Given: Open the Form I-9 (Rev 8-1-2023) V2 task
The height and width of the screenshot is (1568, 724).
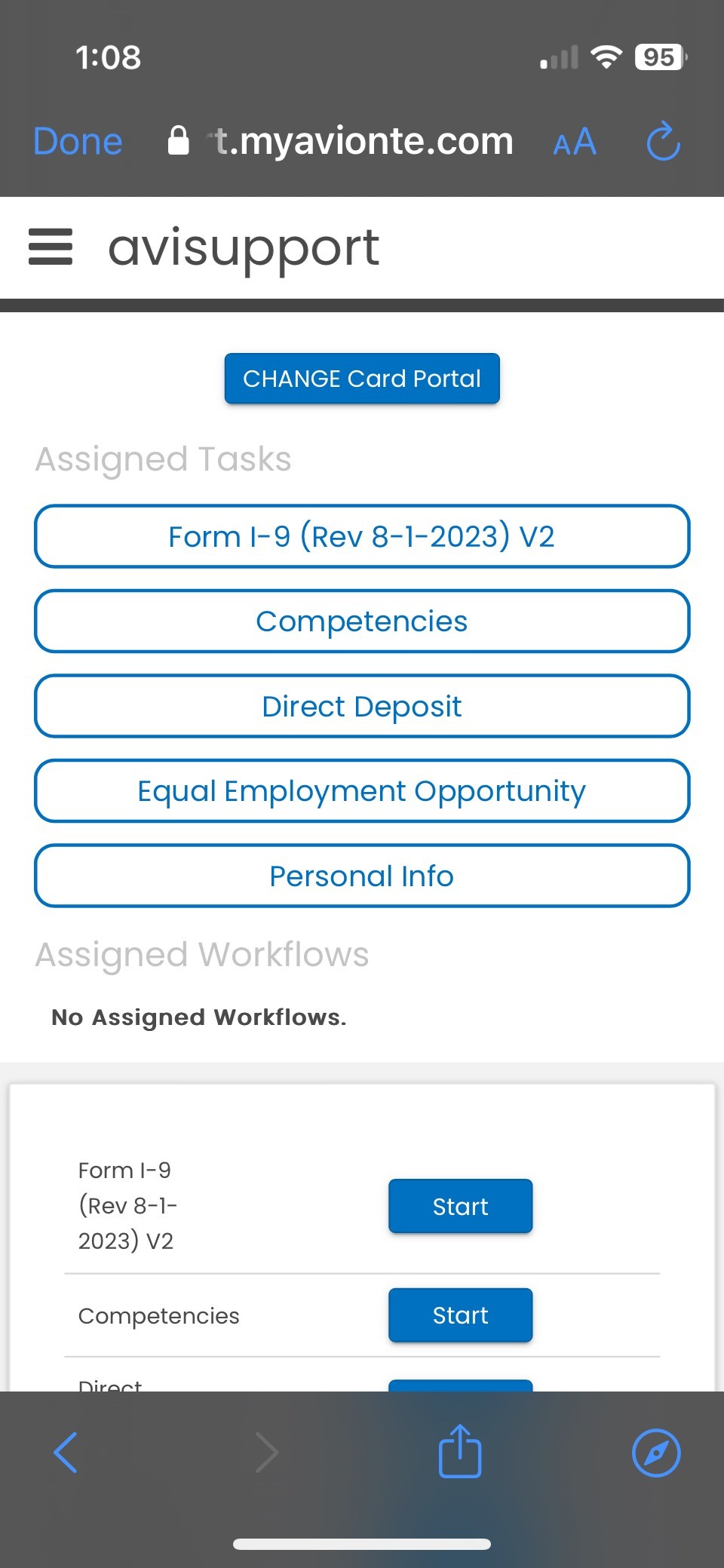Looking at the screenshot, I should click(x=361, y=537).
